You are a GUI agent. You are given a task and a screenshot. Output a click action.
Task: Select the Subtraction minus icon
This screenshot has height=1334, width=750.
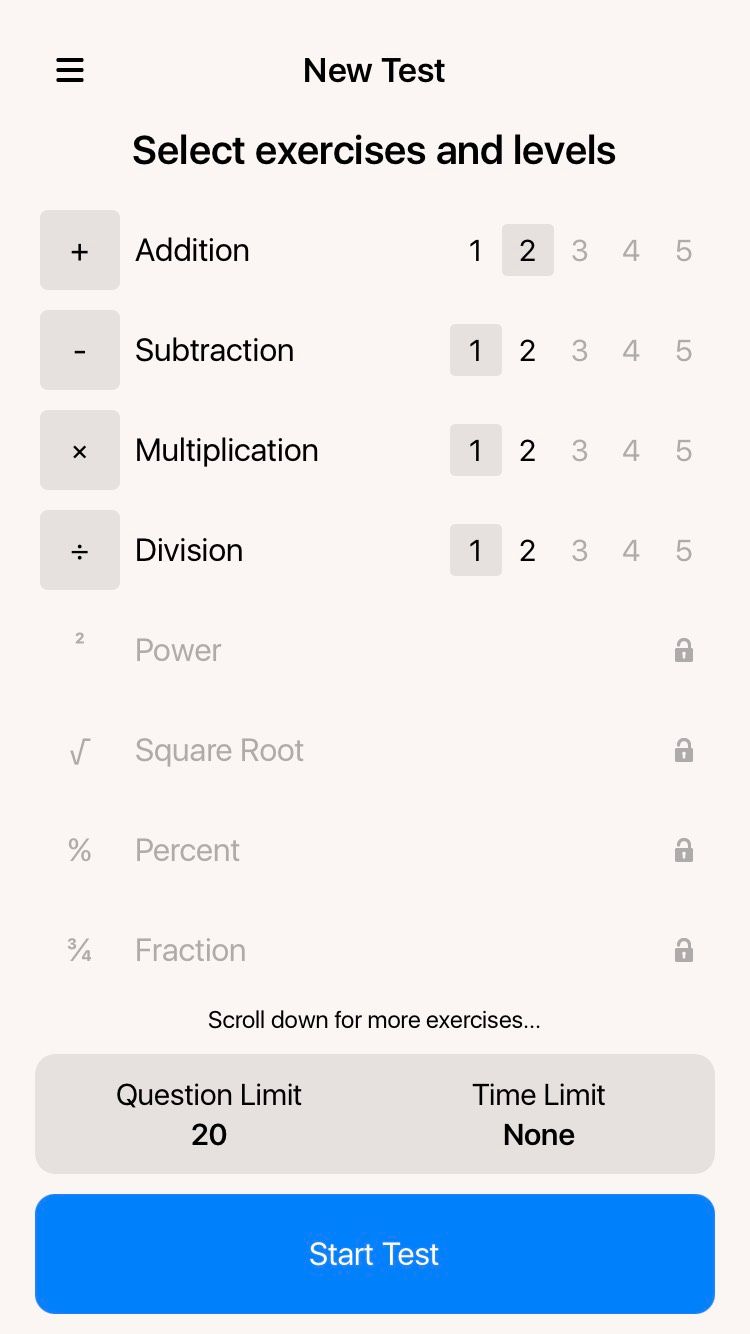[x=80, y=350]
